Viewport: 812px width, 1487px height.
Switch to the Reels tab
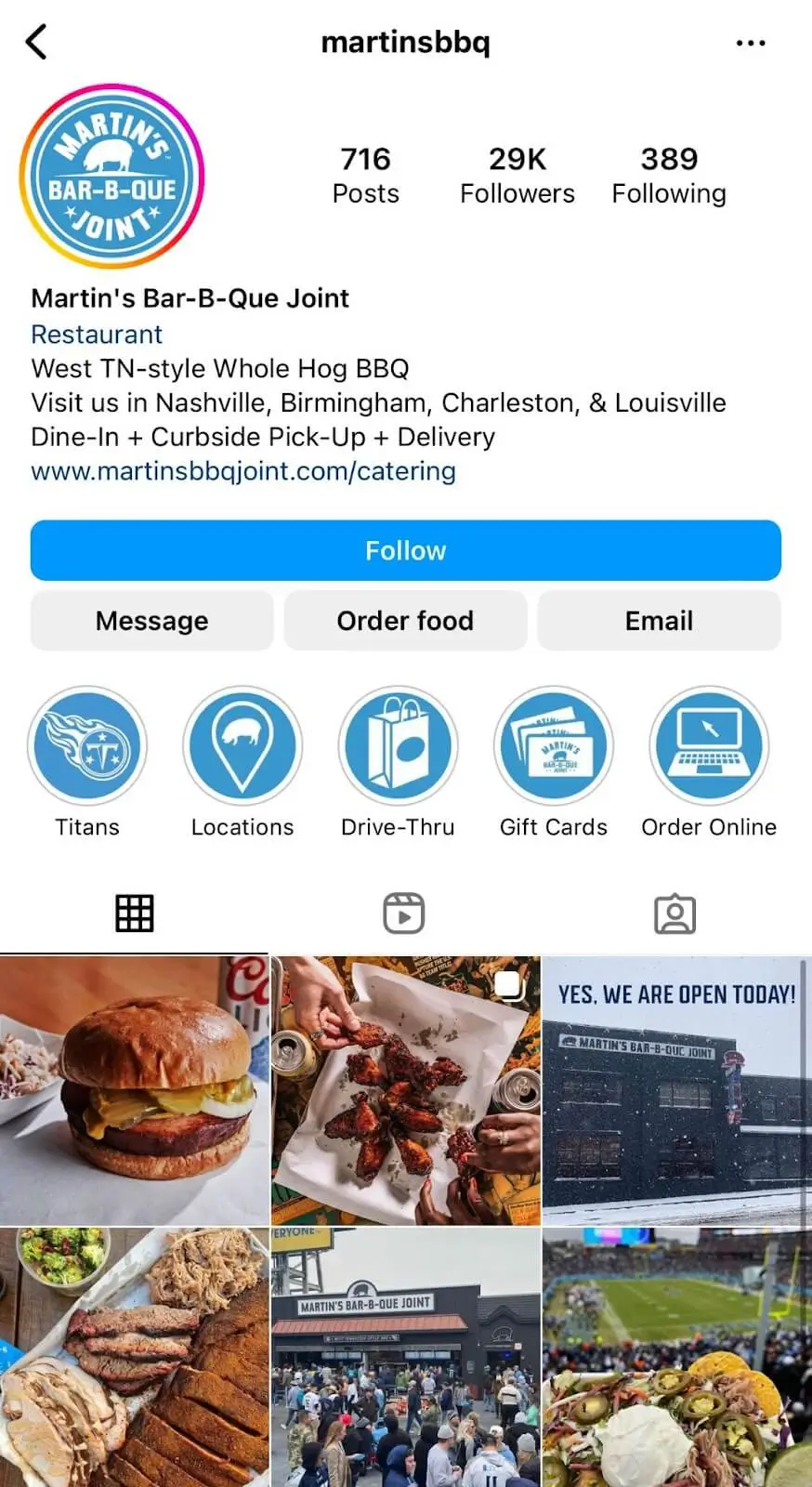point(404,914)
